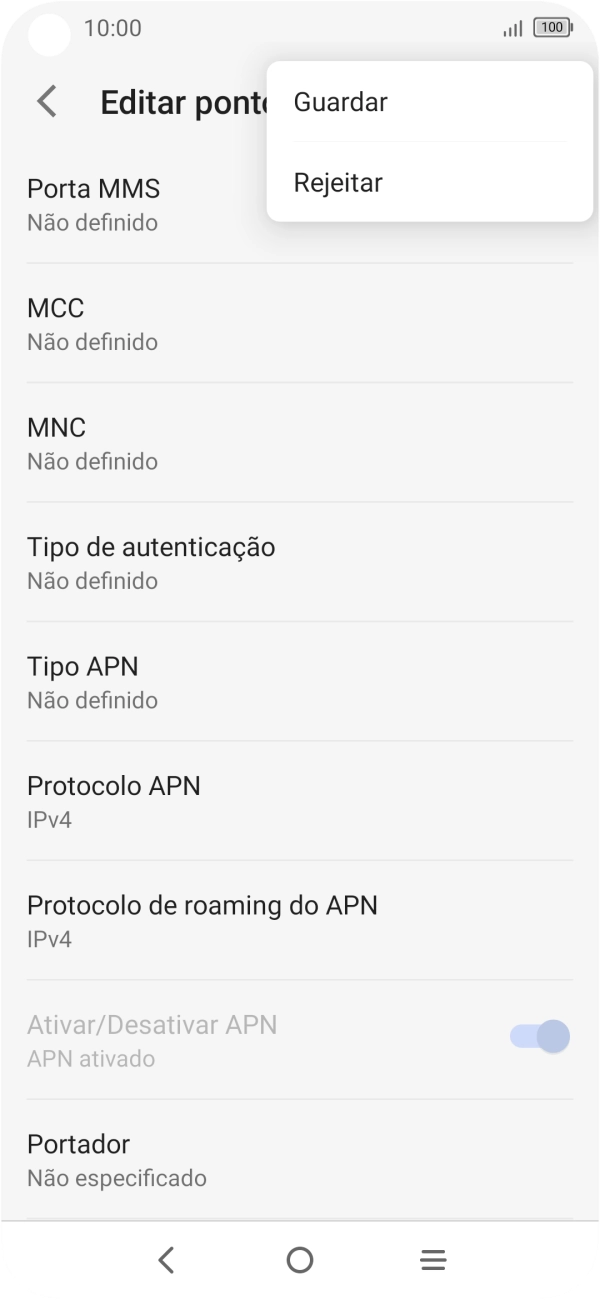Edit the MCC value
This screenshot has height=1300, width=600.
(300, 323)
